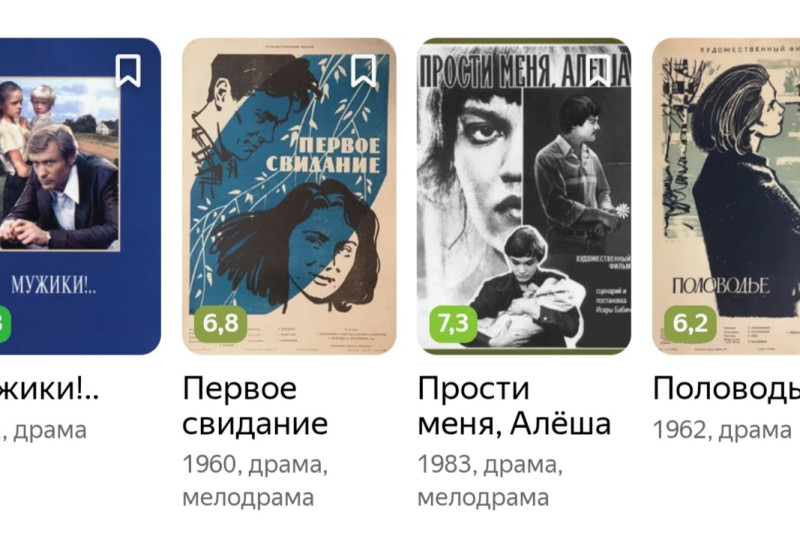Image resolution: width=800 pixels, height=542 pixels.
Task: Save Прости меня, Алёша to bookmarks
Action: coord(598,70)
